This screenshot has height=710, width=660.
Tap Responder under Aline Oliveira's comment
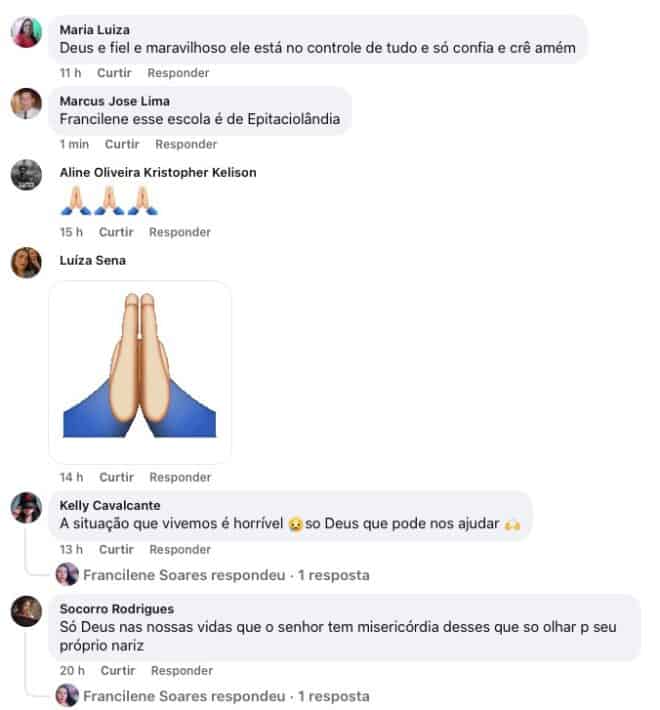[180, 232]
